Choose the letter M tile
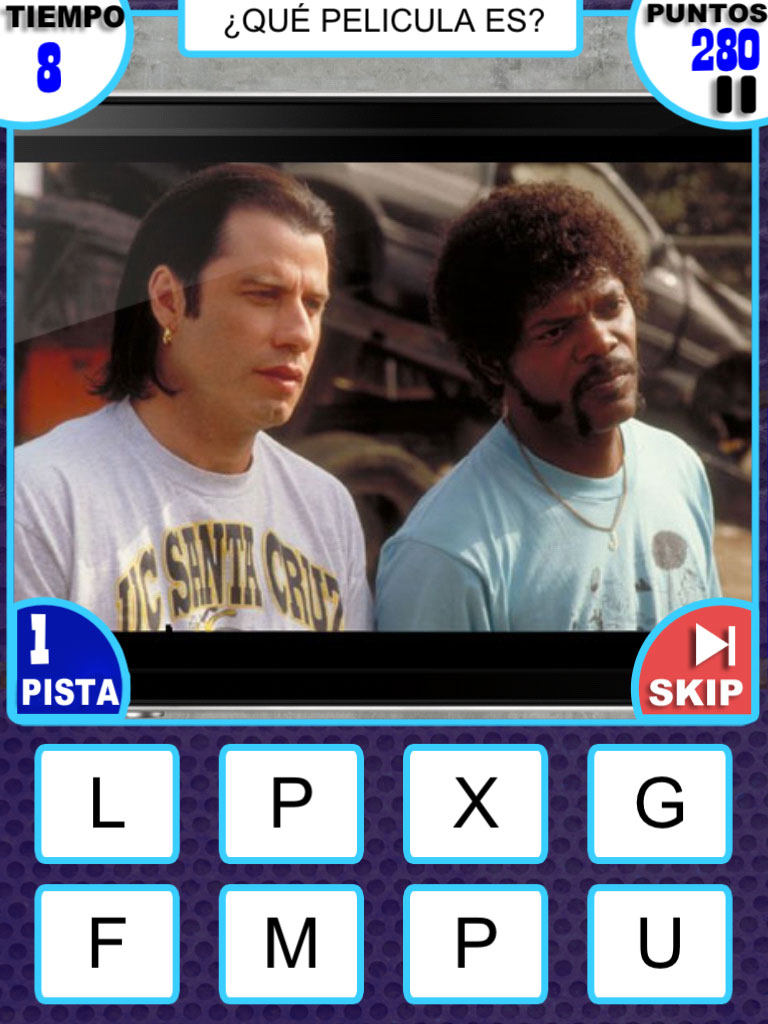This screenshot has width=768, height=1024. 291,943
